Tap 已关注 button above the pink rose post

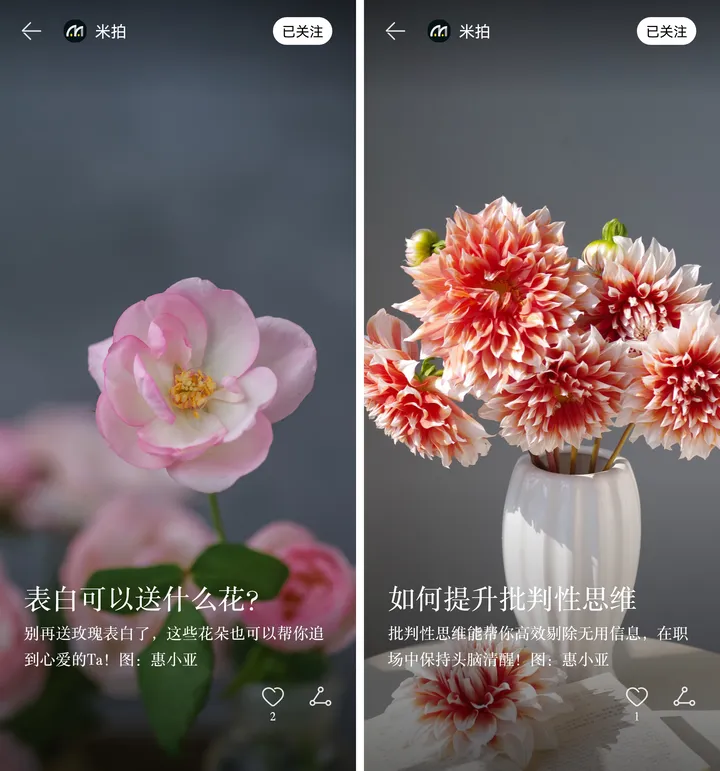(302, 31)
